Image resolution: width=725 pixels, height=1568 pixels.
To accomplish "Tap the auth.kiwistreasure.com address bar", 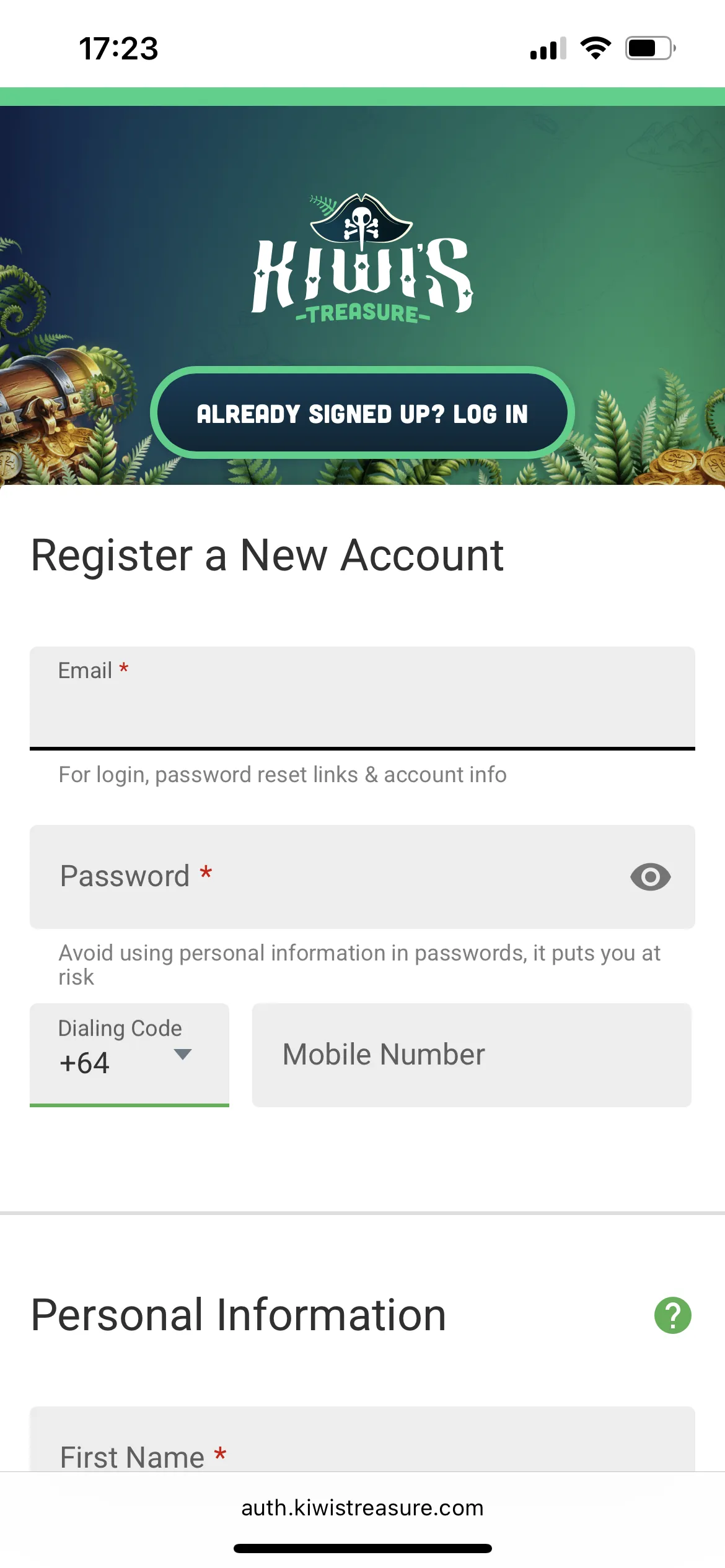I will (362, 1508).
